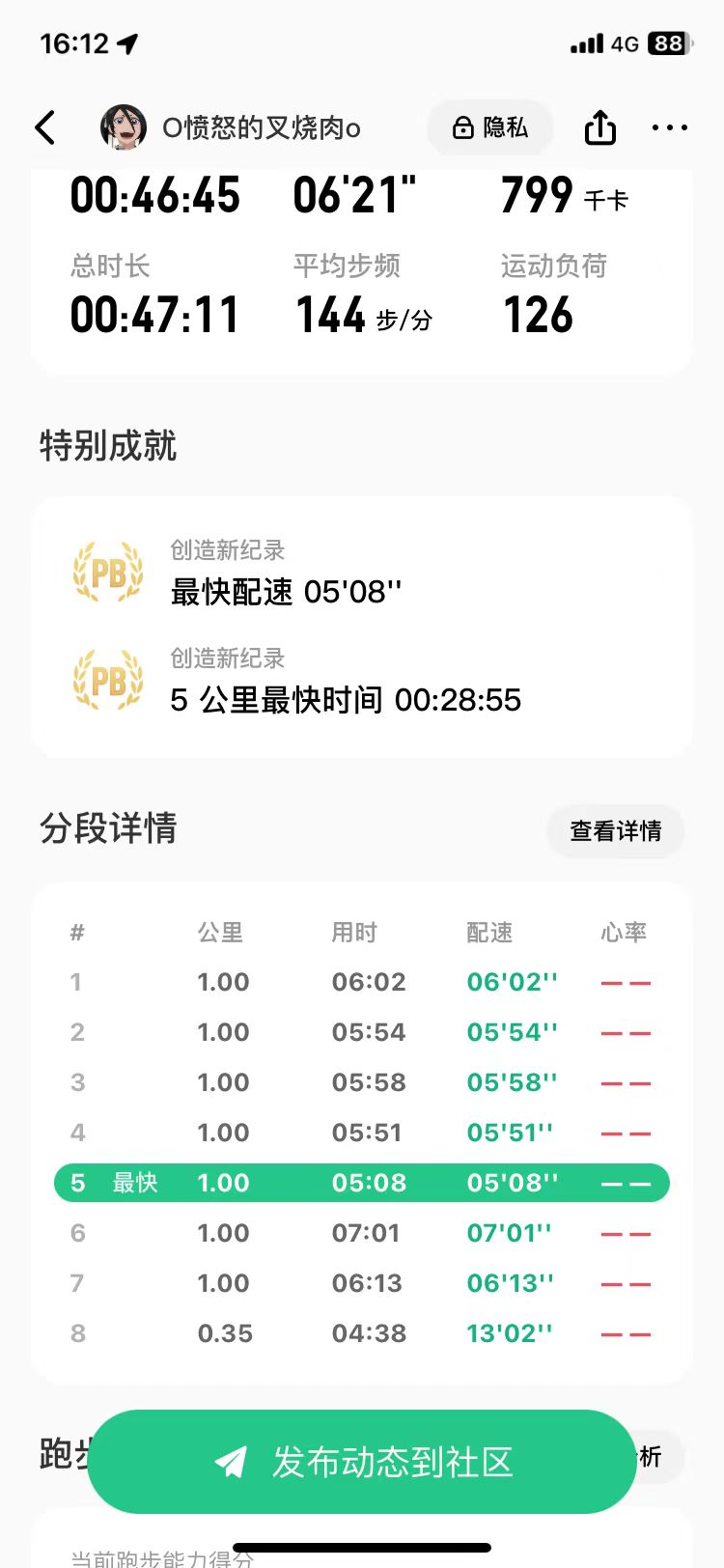Screen dimensions: 724x1568
Task: Tap the battery indicator showing 88
Action: click(668, 42)
